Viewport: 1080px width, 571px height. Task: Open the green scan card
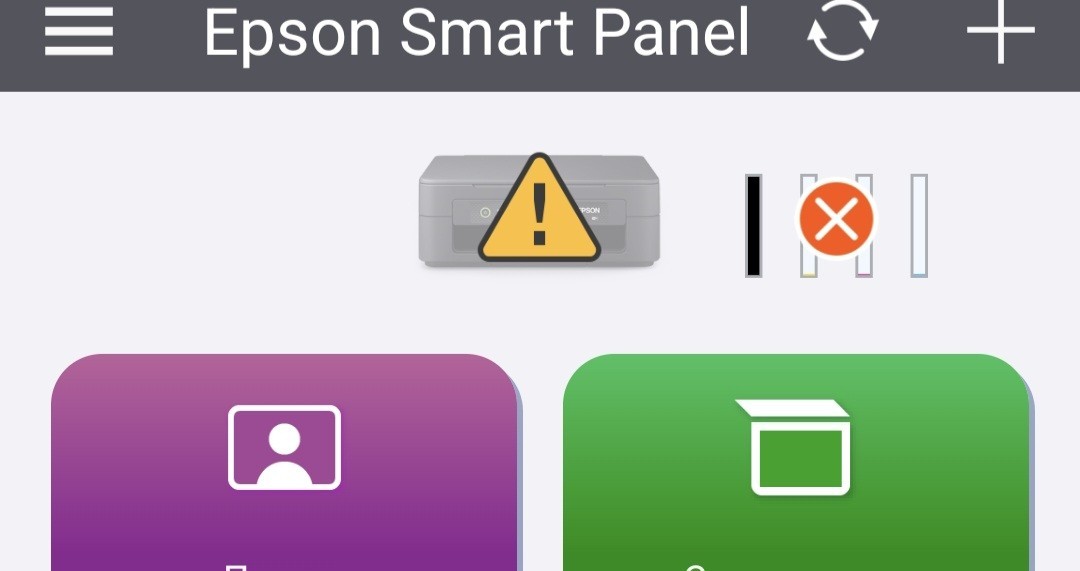[797, 462]
